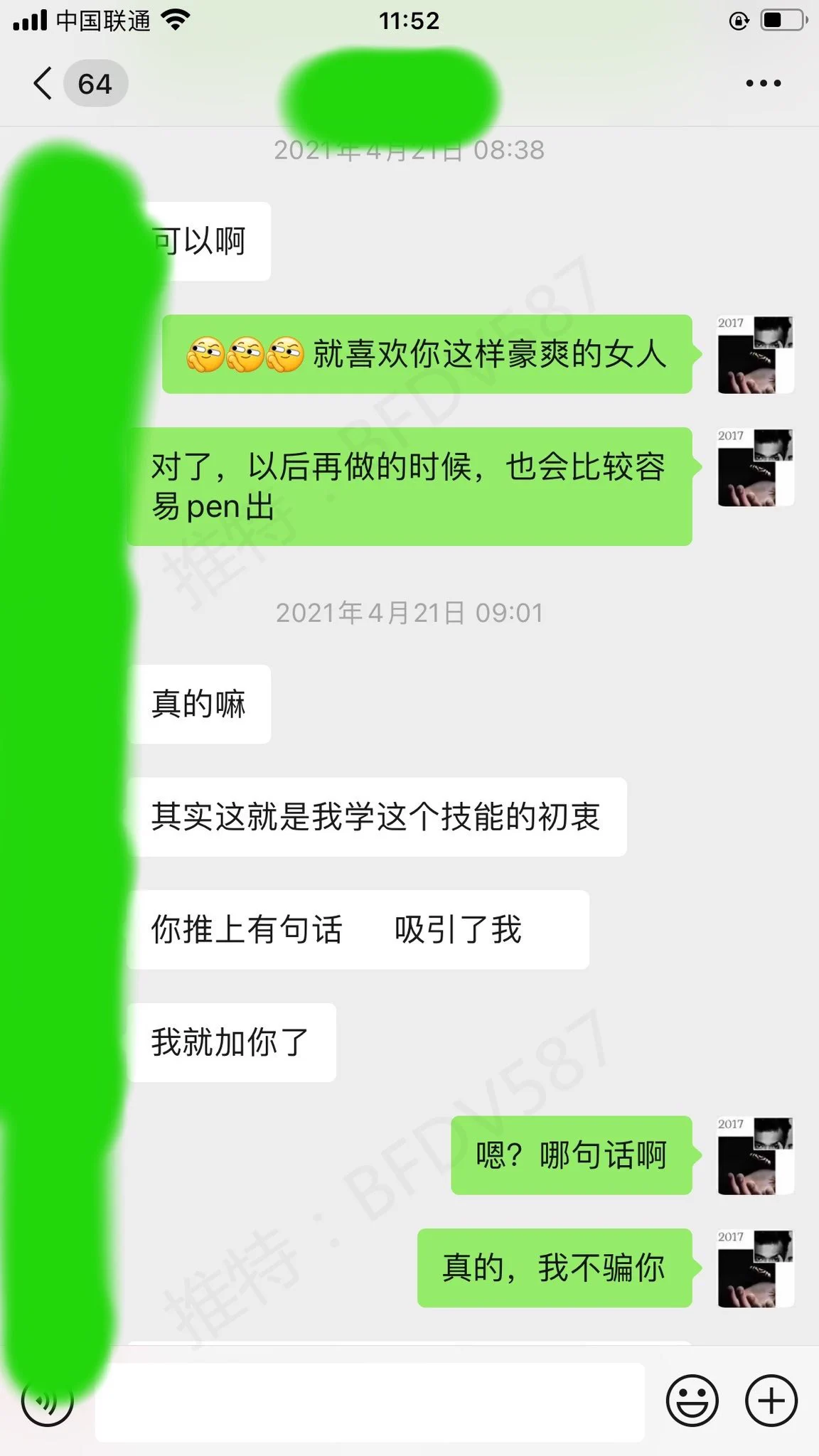Open the plus attachments menu
The height and width of the screenshot is (1456, 819).
pos(771,1401)
